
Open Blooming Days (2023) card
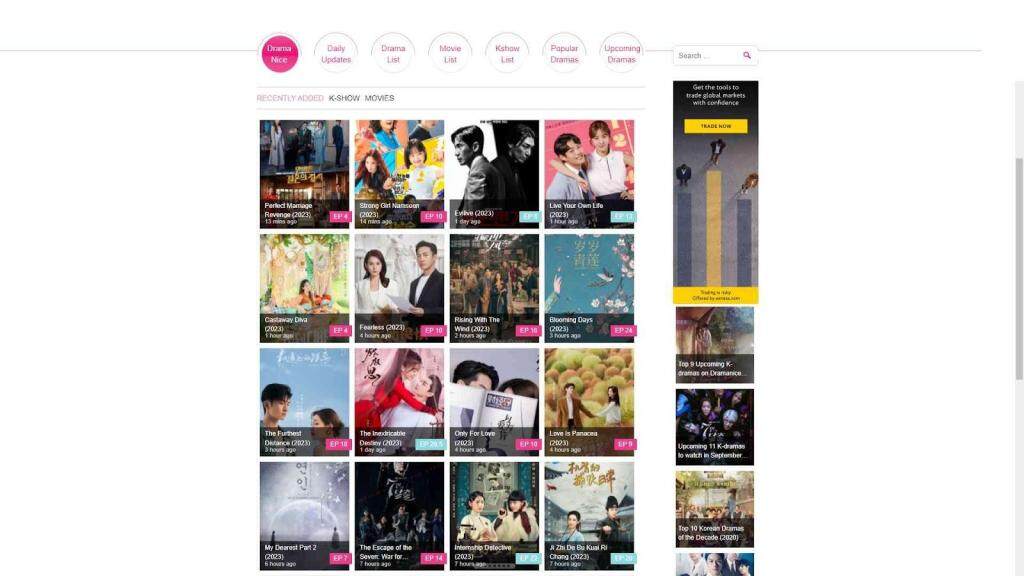[x=589, y=287]
